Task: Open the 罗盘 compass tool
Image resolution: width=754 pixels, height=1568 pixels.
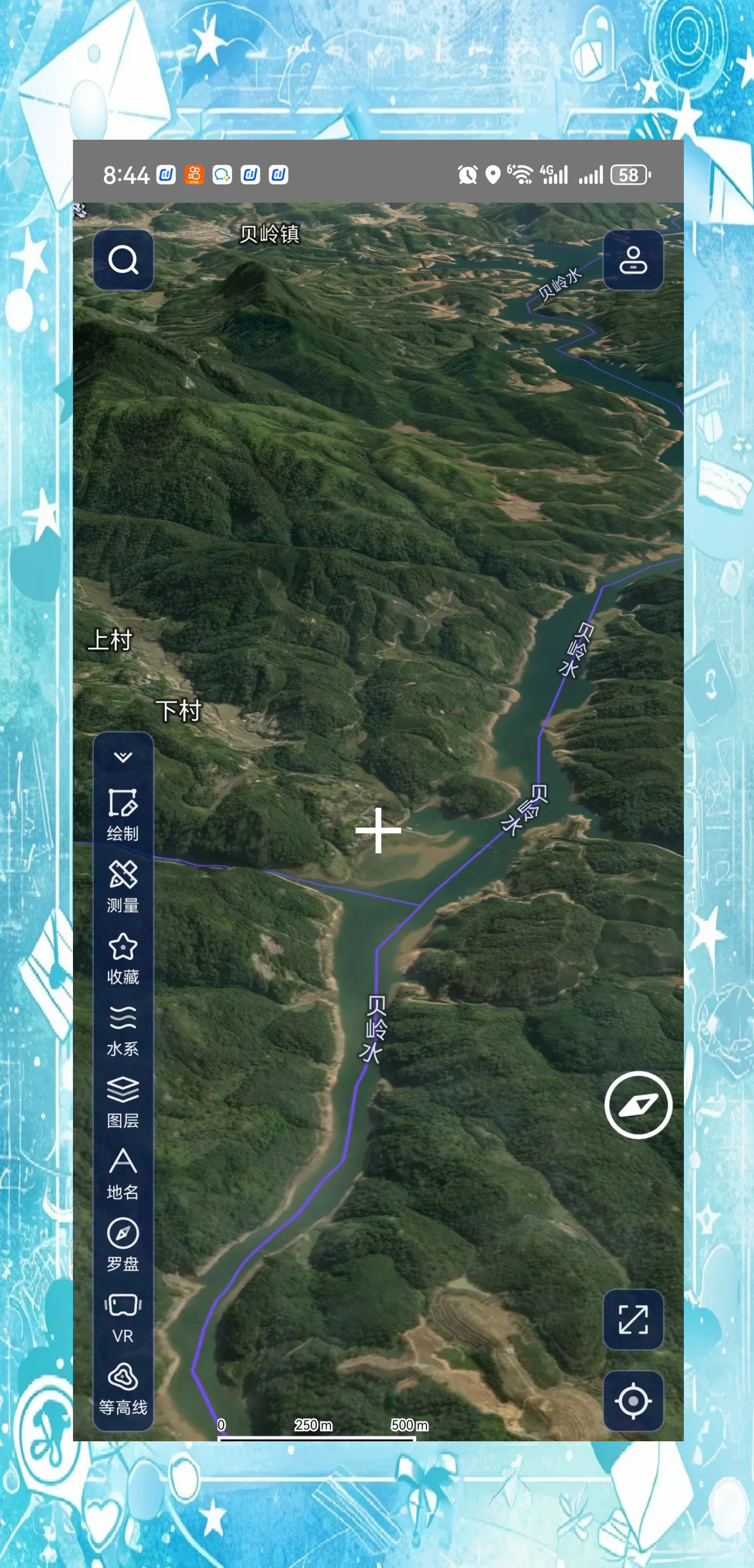Action: pos(123,1245)
